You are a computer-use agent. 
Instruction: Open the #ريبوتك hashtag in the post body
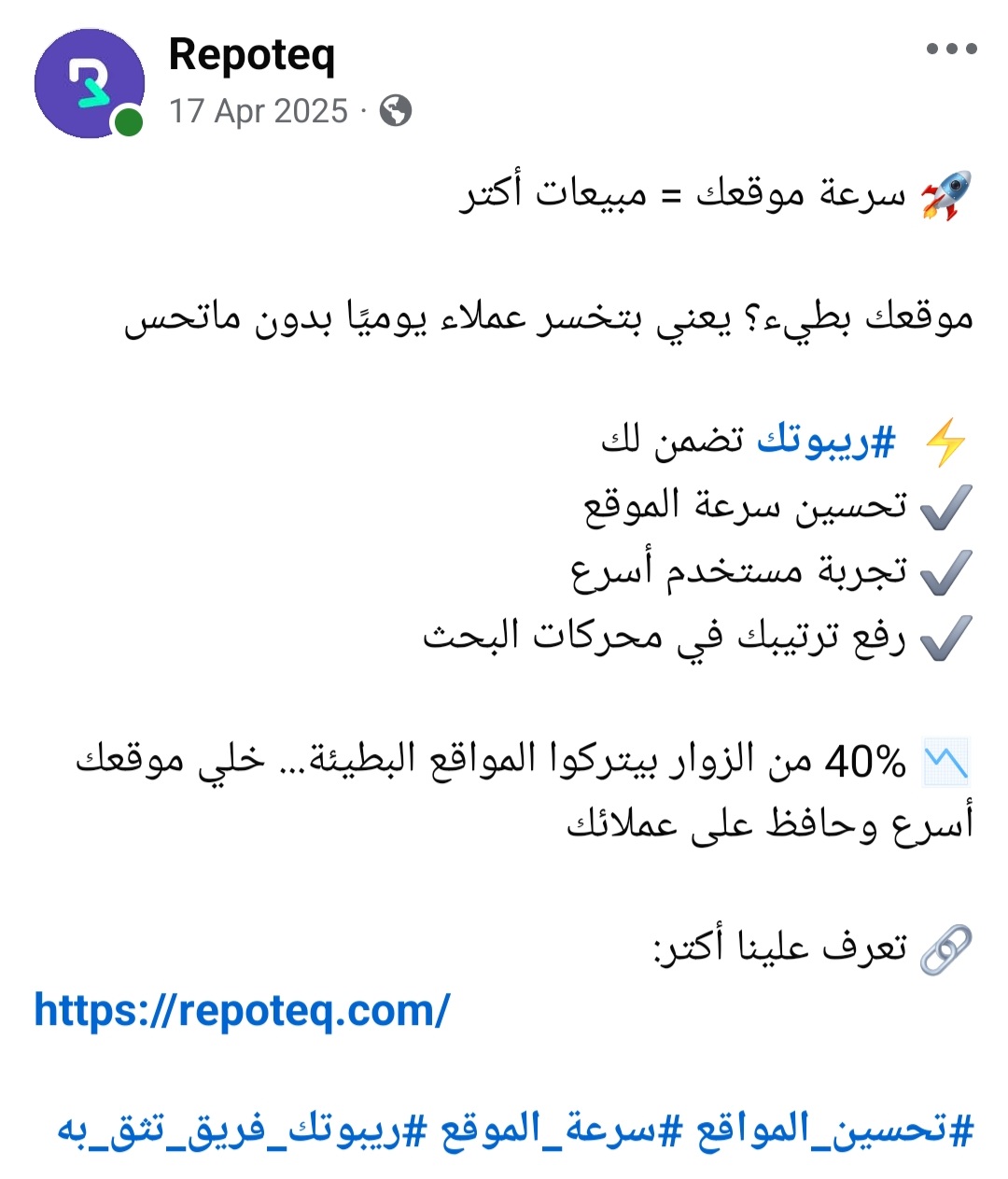pos(826,441)
